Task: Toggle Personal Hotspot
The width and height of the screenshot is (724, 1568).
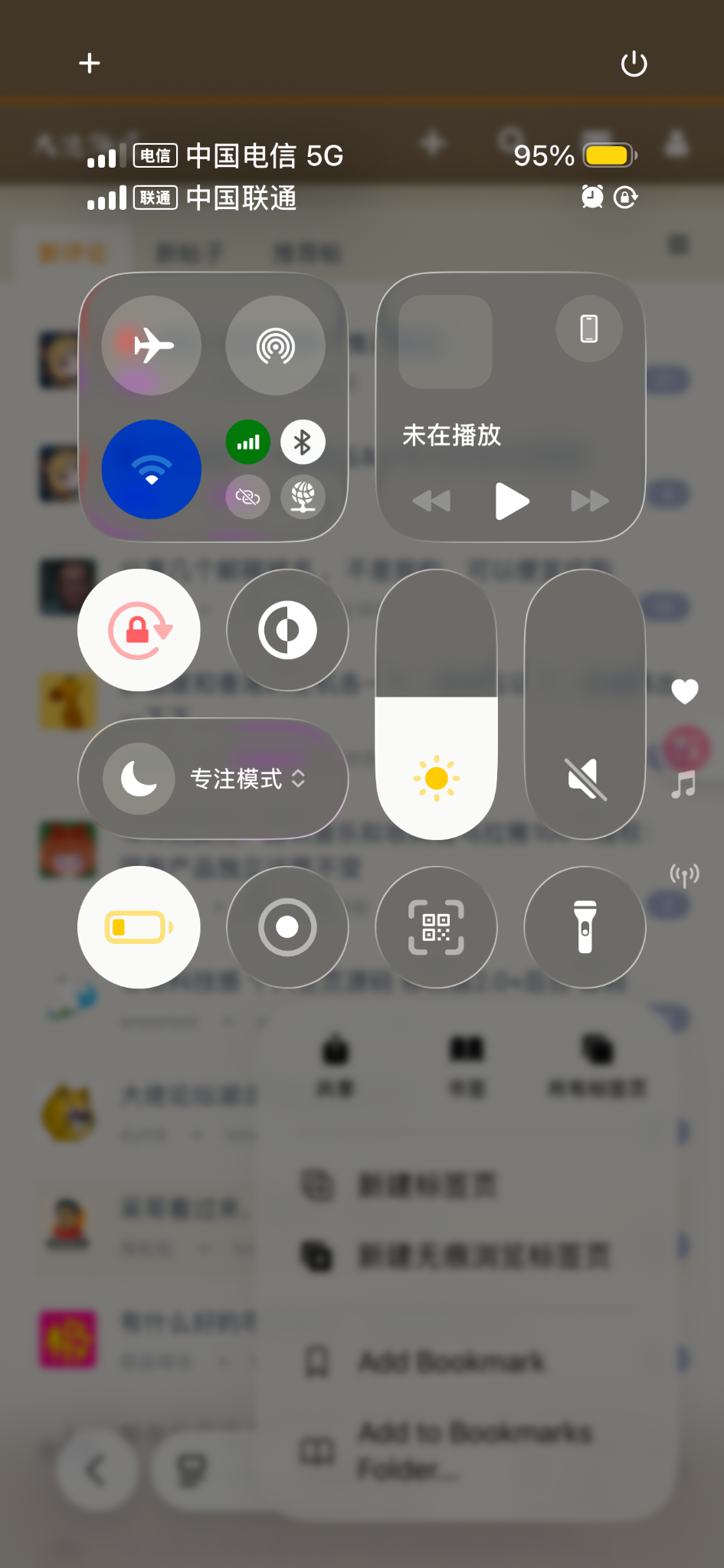Action: [248, 497]
